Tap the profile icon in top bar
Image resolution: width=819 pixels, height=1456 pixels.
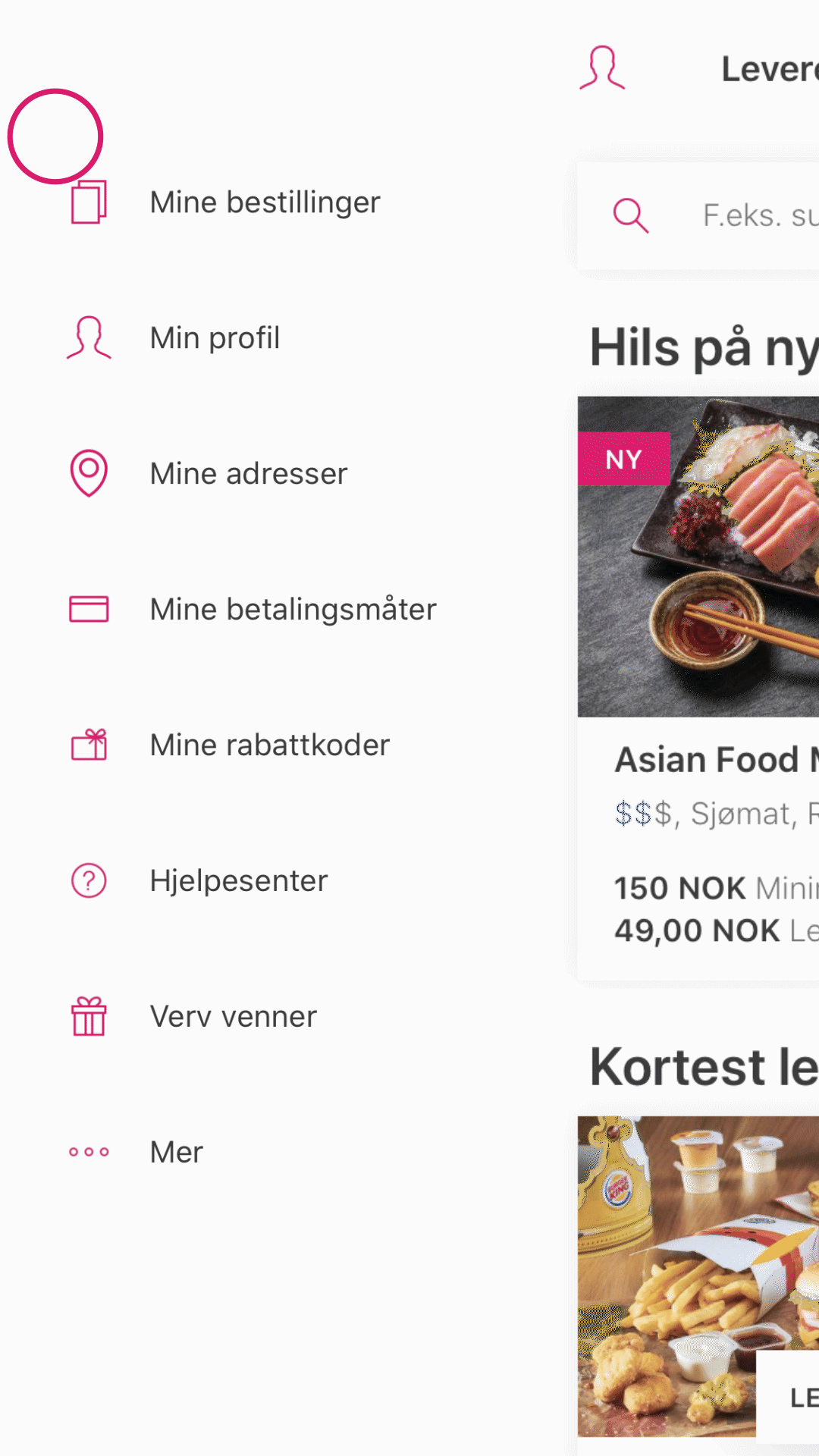coord(602,68)
